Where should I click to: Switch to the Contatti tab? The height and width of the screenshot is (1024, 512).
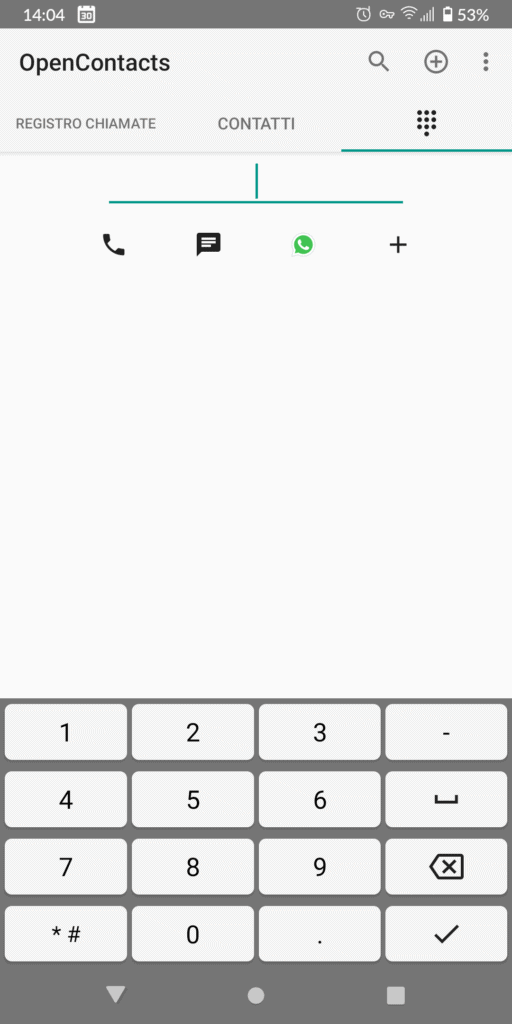click(x=256, y=123)
